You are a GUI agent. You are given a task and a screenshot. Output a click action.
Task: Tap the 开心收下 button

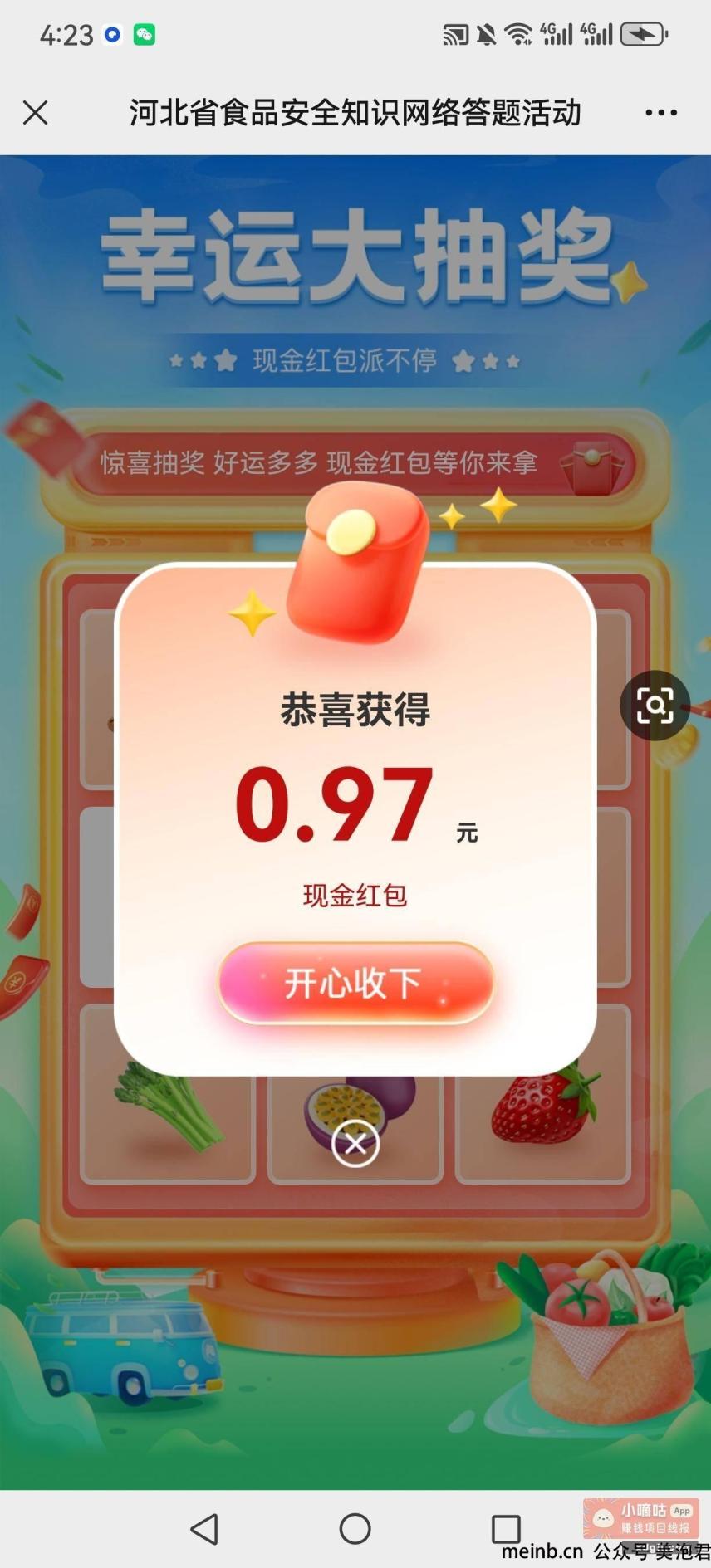click(x=355, y=984)
